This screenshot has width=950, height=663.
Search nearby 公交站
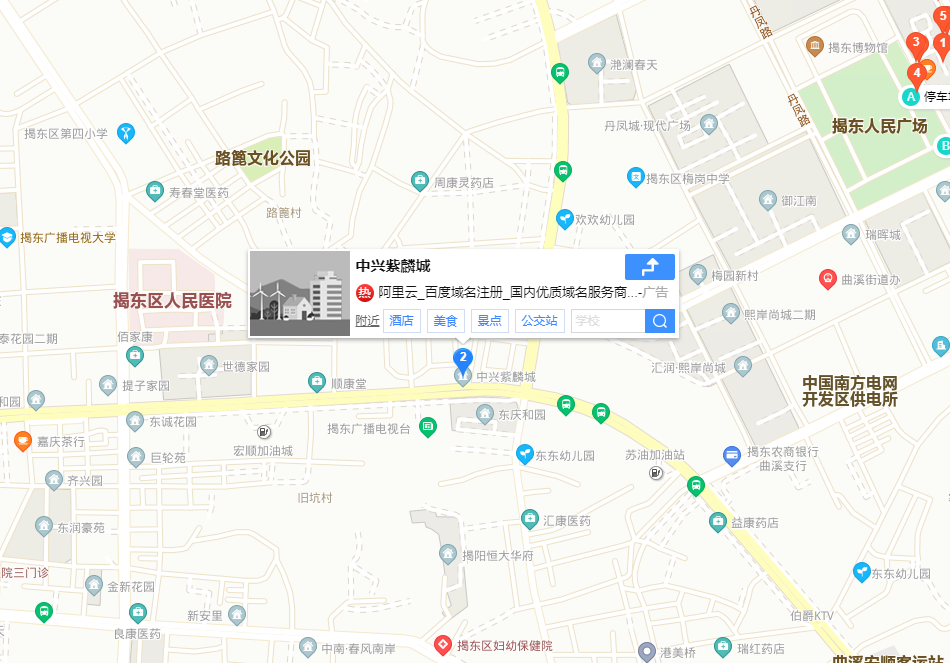[x=540, y=321]
